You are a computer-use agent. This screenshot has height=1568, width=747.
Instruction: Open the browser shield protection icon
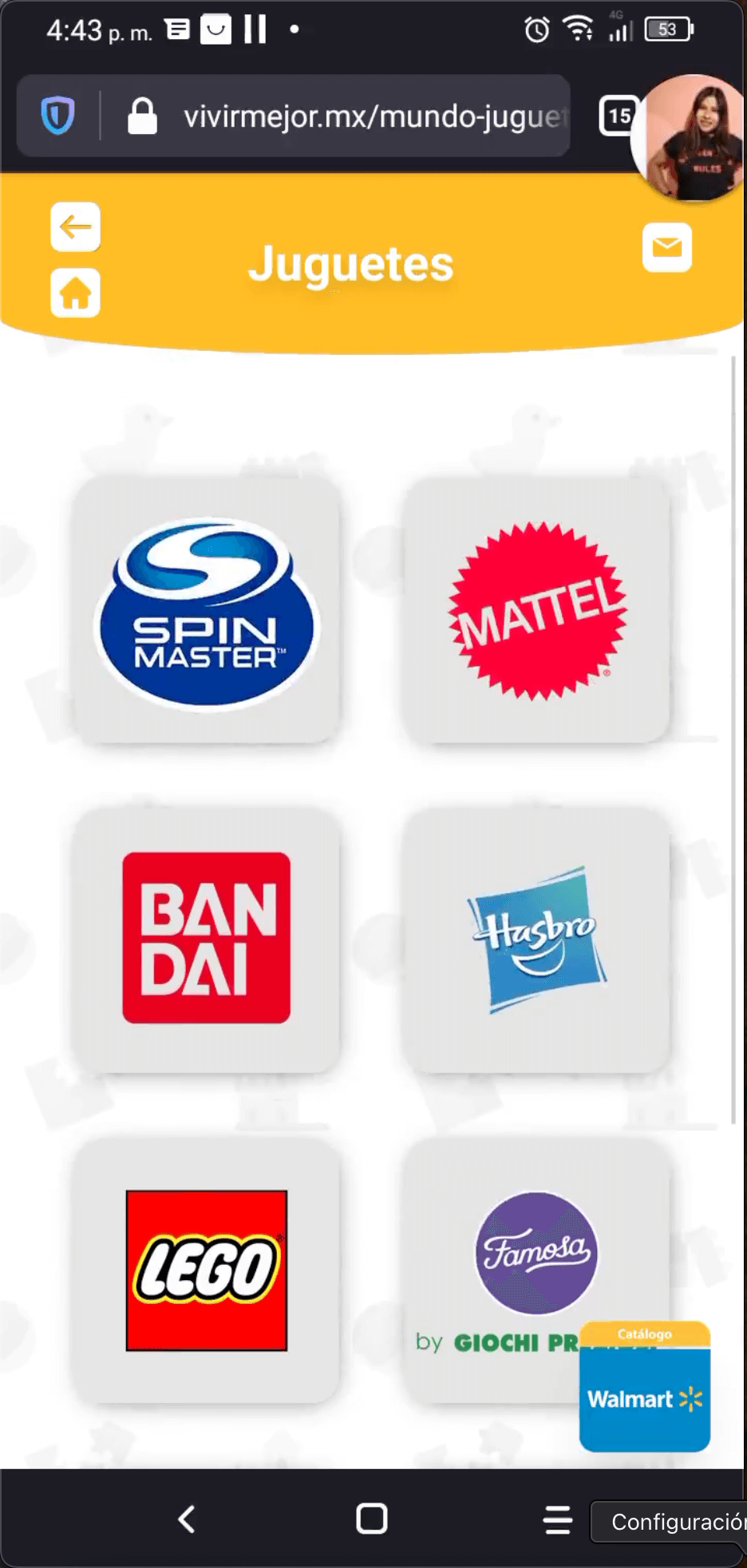tap(57, 116)
